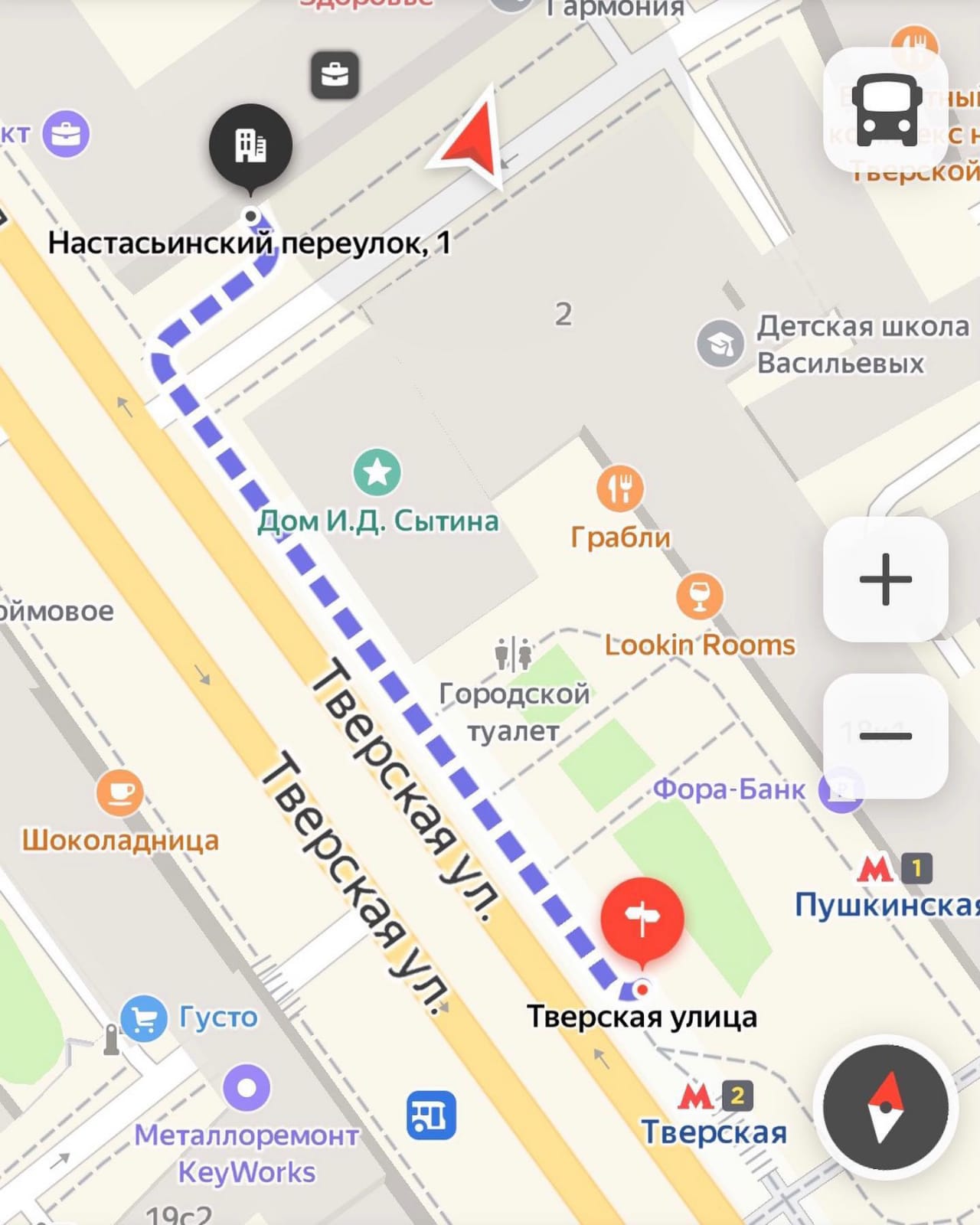The image size is (980, 1225).
Task: Select the Металлоремонт KeyWorks marker
Action: pos(247,1087)
